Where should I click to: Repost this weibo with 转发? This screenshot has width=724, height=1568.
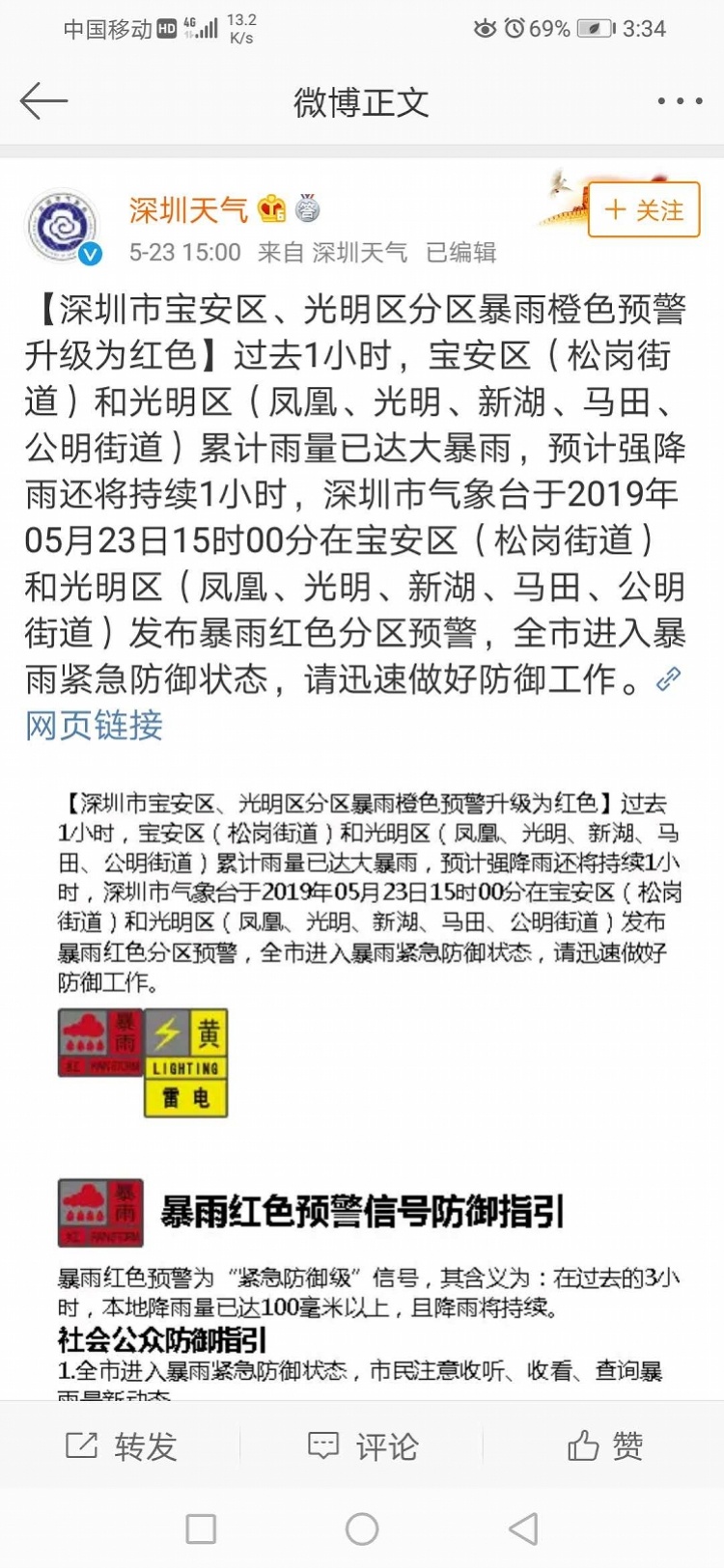point(122,1445)
